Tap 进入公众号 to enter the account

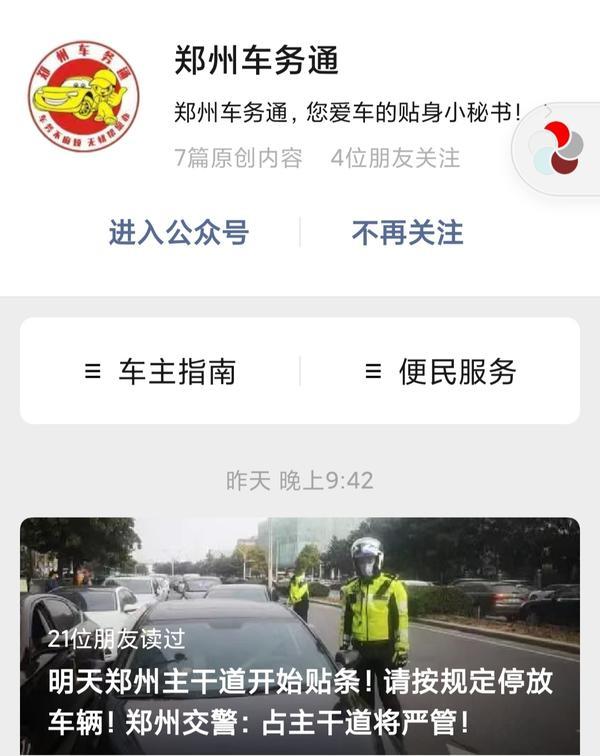[178, 233]
